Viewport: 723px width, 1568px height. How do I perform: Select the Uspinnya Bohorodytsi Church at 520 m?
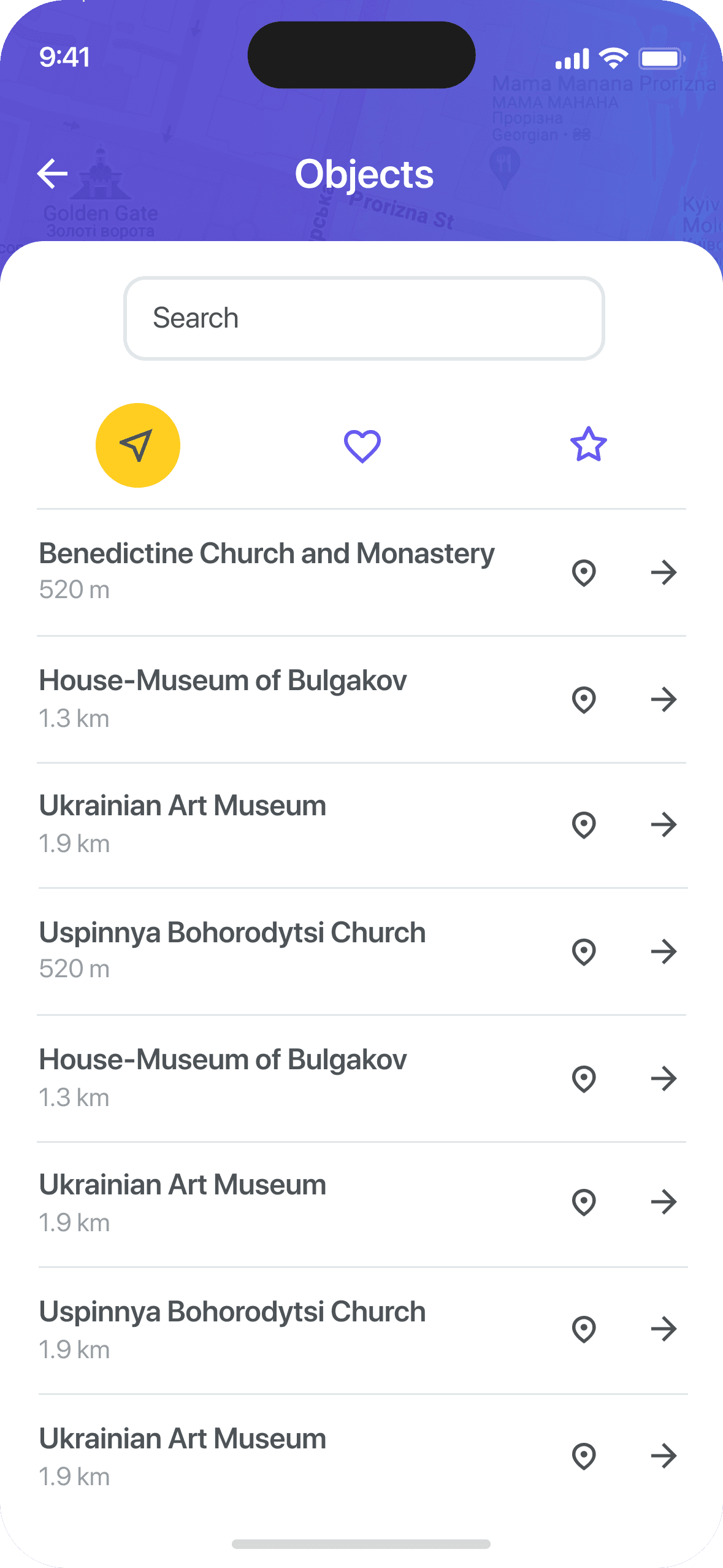click(232, 932)
